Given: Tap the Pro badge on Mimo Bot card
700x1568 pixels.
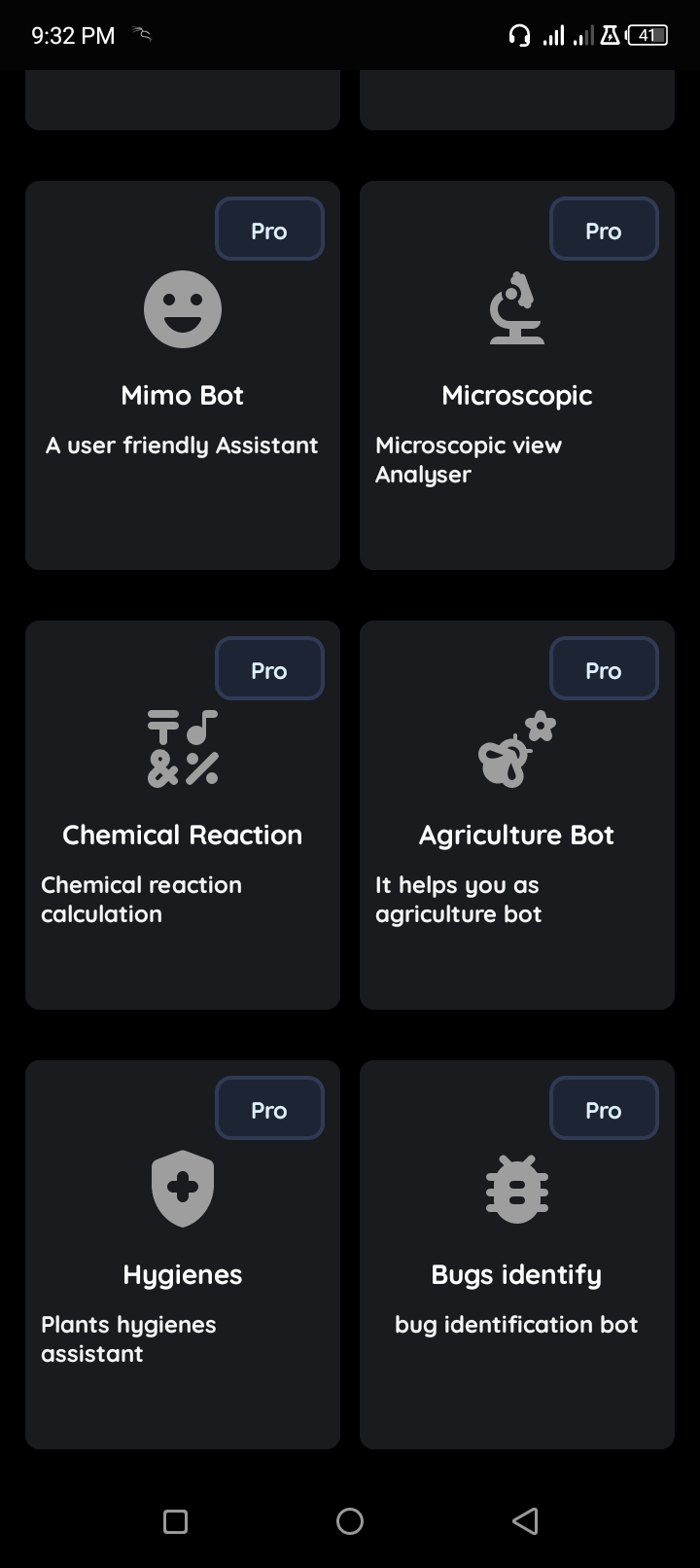Looking at the screenshot, I should 269,229.
